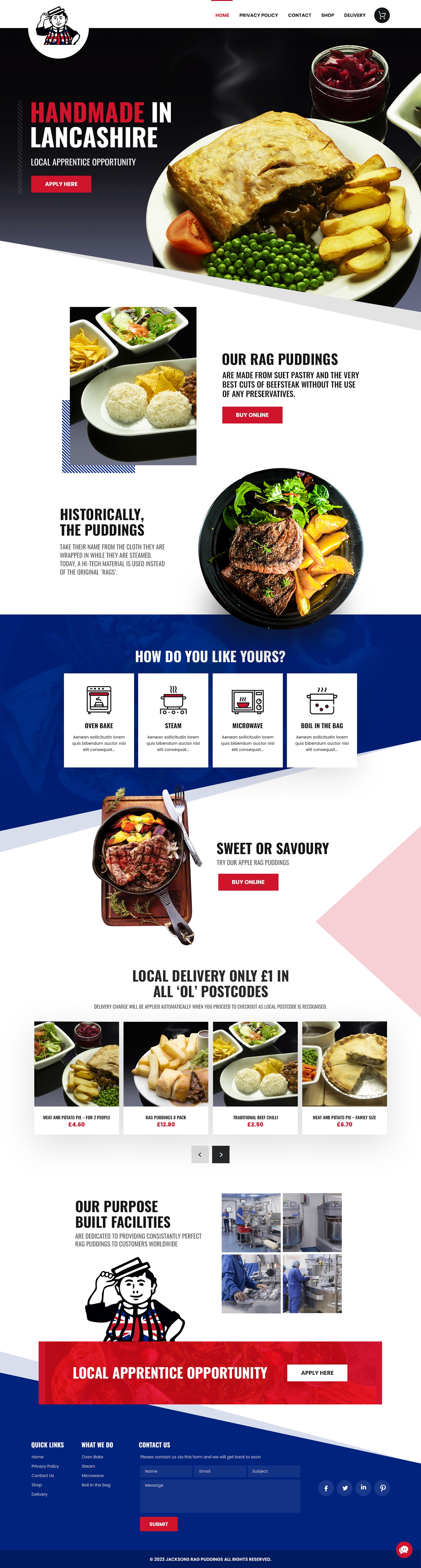
Task: Open the Facebook social icon
Action: 326,1488
